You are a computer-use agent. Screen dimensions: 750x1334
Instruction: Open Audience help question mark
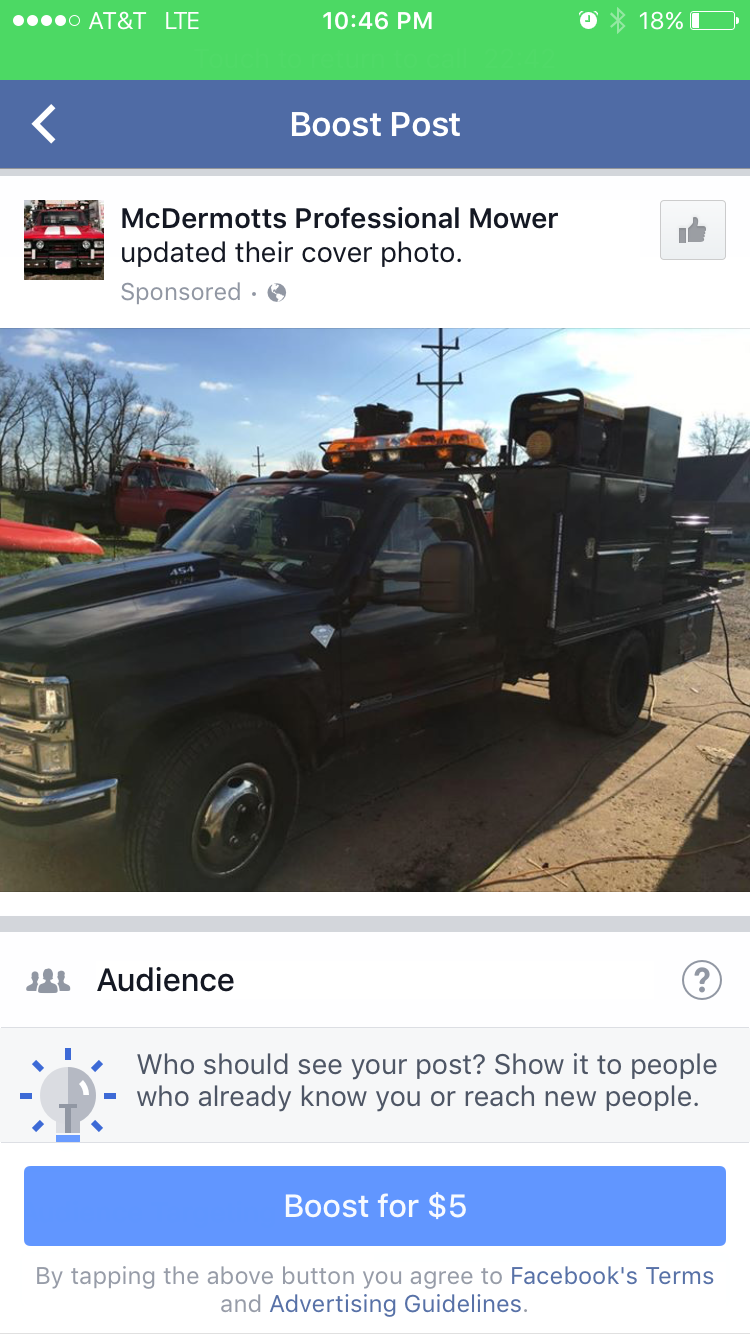pyautogui.click(x=702, y=979)
